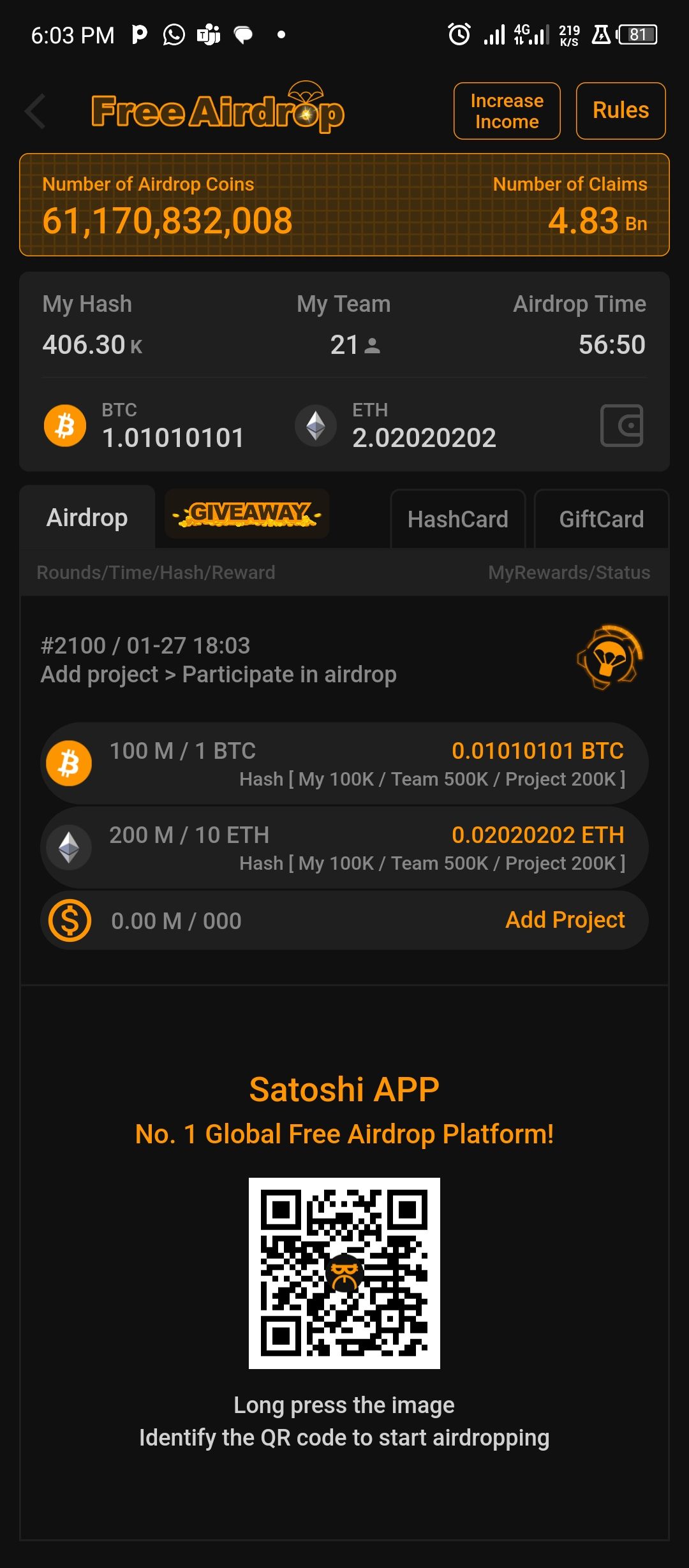The width and height of the screenshot is (689, 1568).
Task: Open the Rules button
Action: 620,111
